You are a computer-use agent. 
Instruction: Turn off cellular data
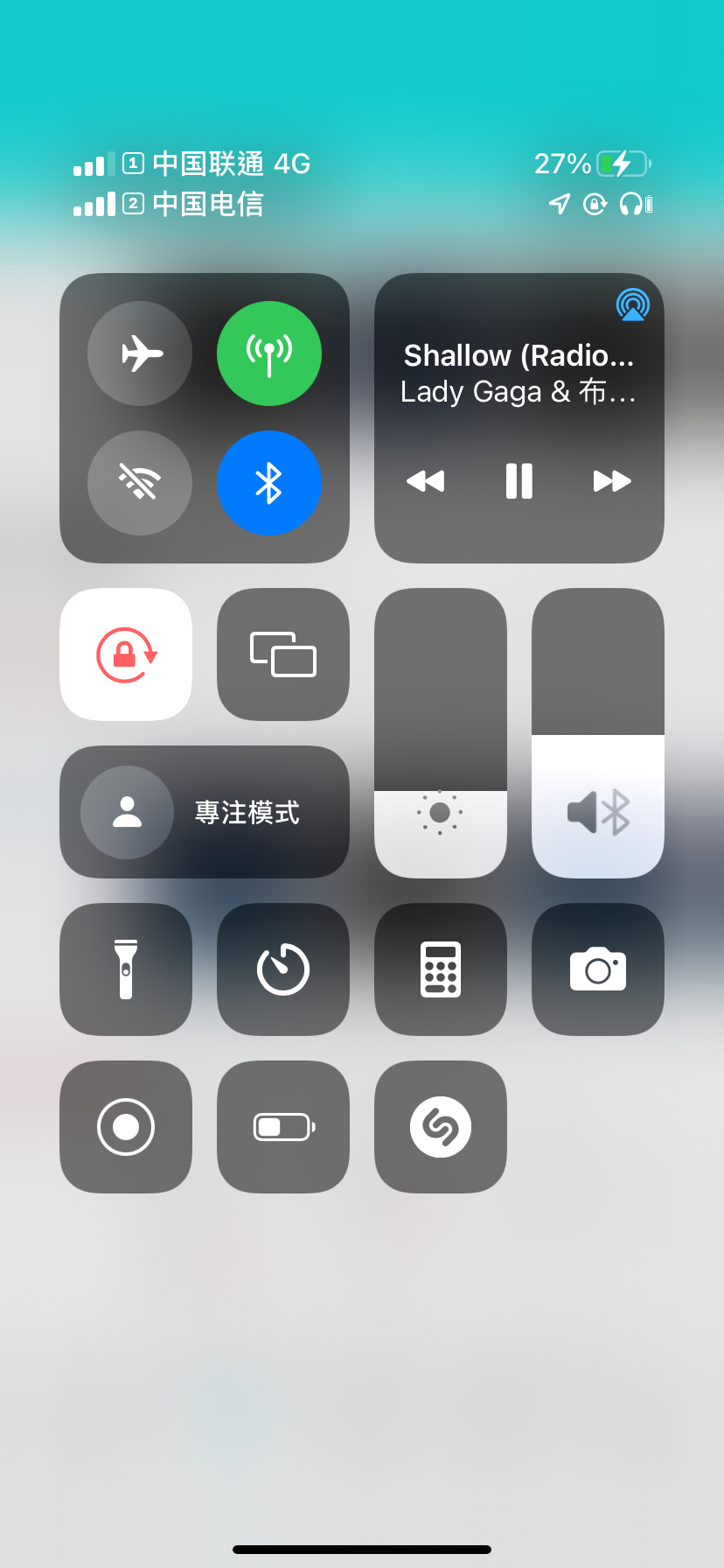(269, 353)
